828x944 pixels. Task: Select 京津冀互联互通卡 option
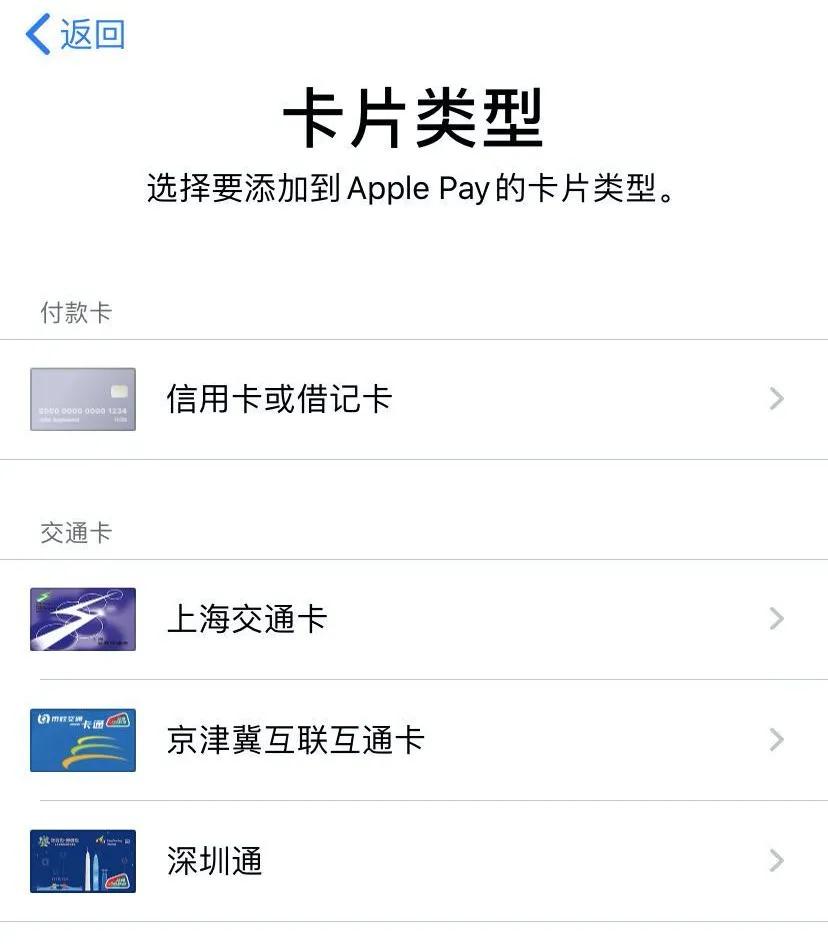pos(295,740)
